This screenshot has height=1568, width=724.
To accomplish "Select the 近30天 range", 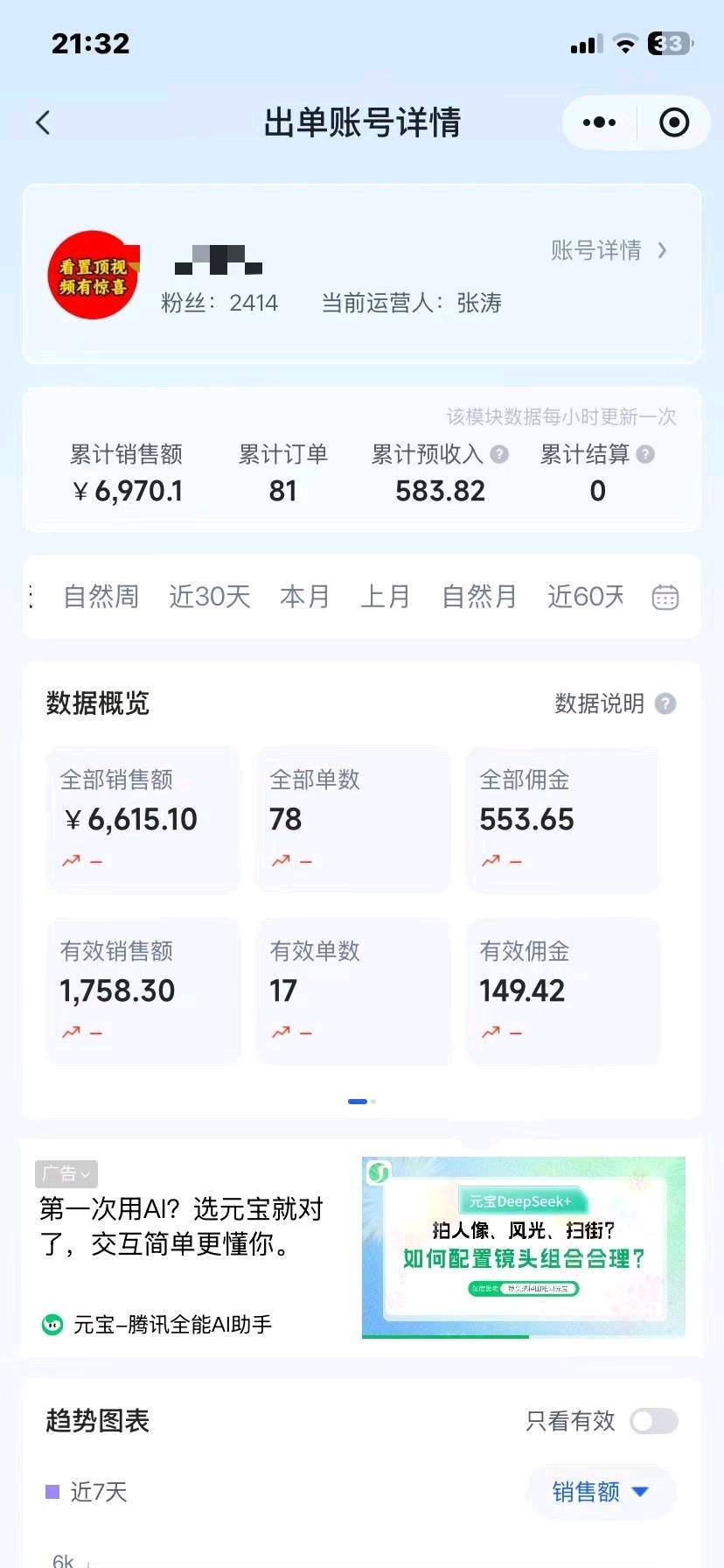I will [x=210, y=597].
